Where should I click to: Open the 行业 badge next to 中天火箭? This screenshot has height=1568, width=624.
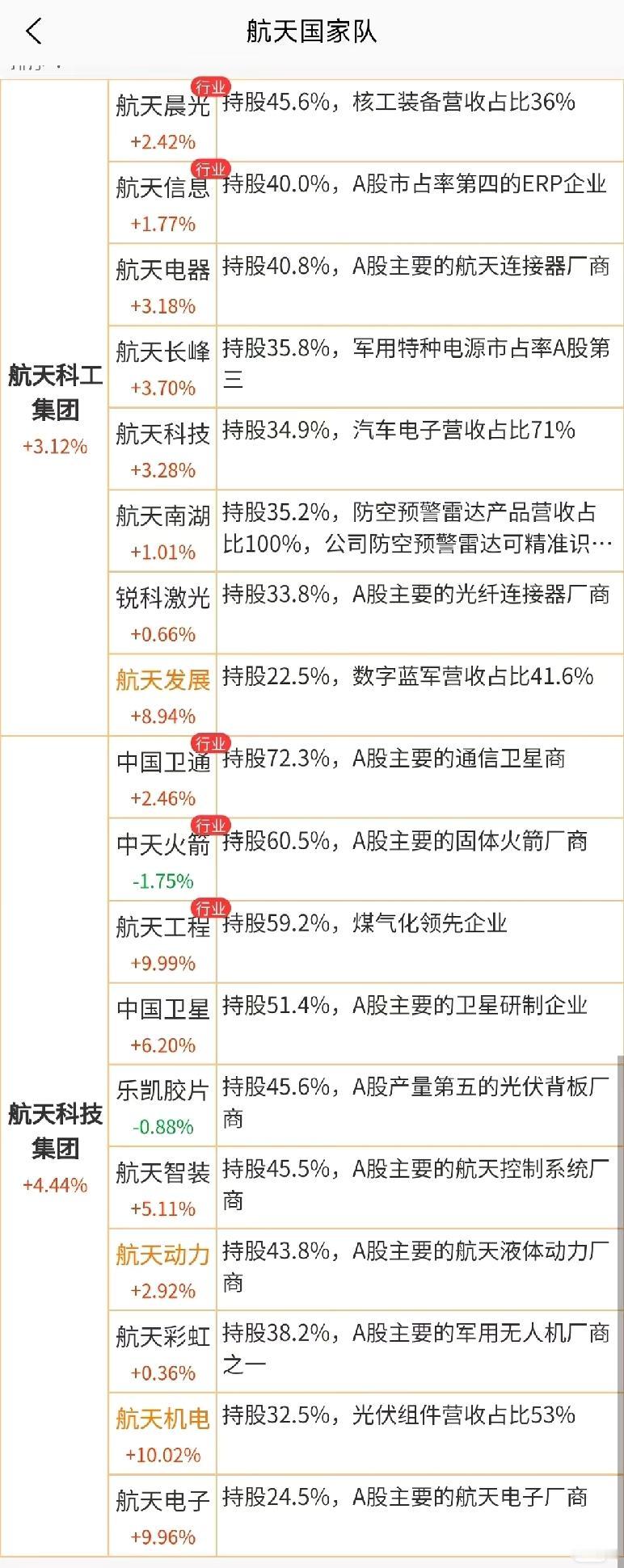(211, 825)
